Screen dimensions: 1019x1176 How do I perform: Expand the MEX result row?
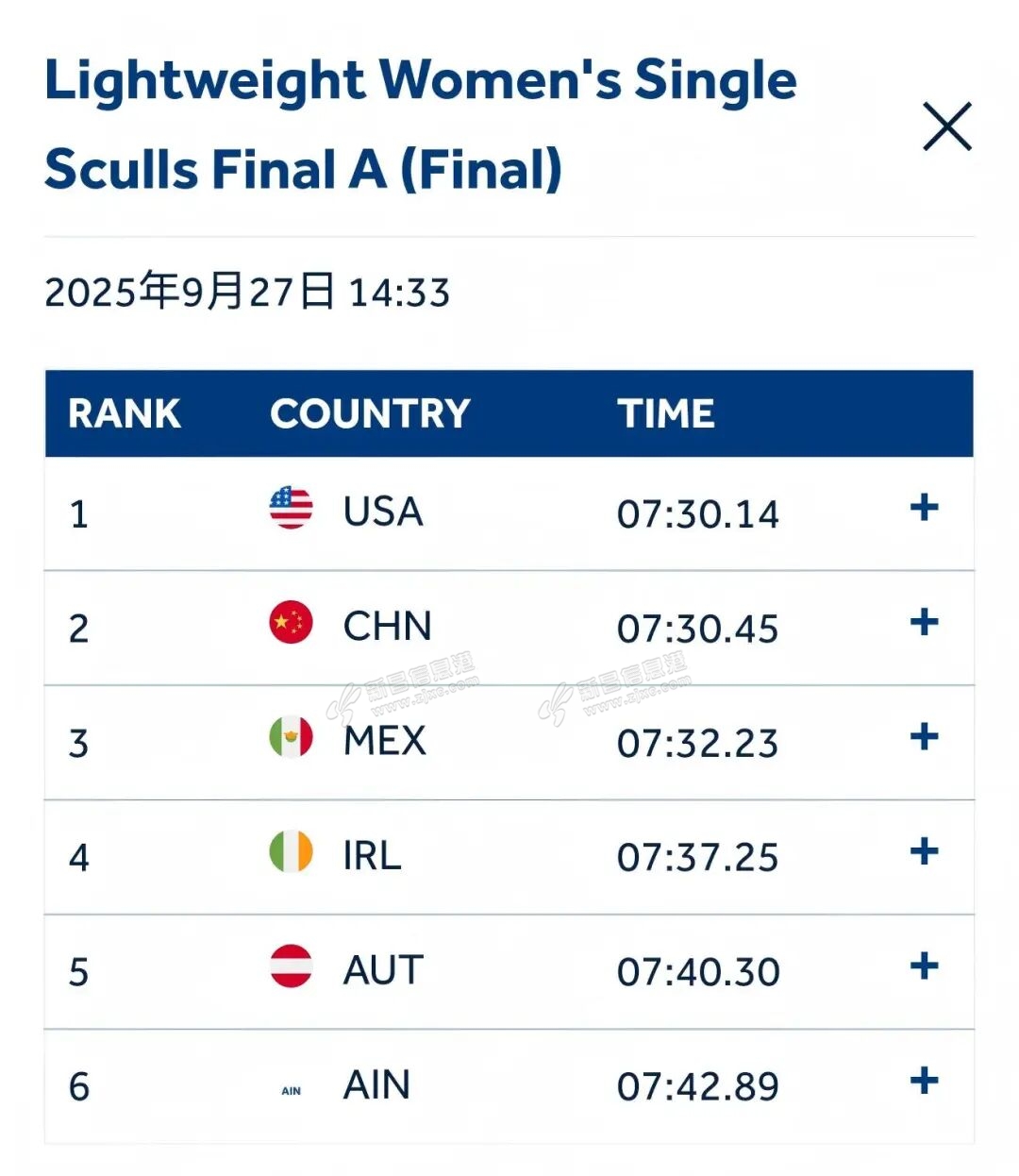coord(924,737)
